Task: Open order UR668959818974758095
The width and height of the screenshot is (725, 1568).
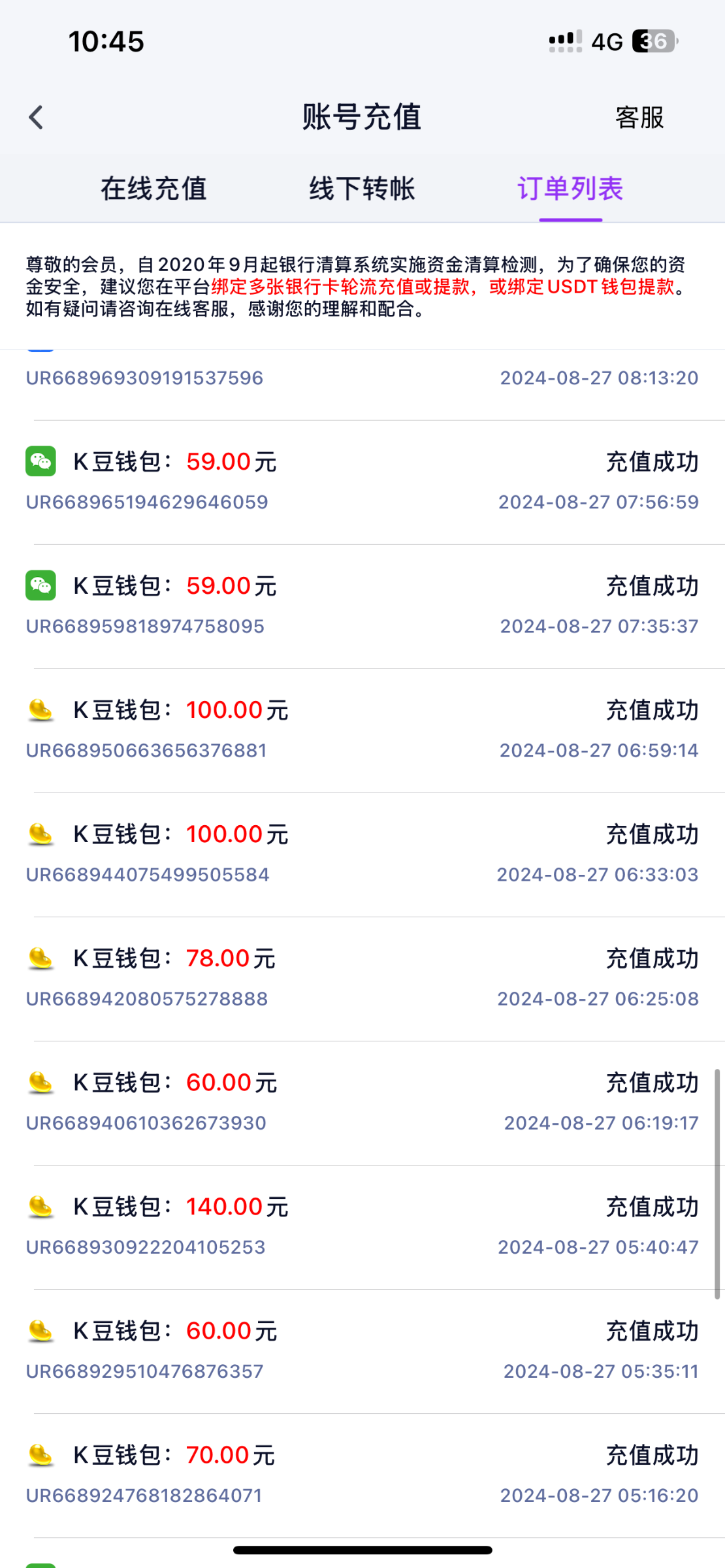Action: click(362, 606)
